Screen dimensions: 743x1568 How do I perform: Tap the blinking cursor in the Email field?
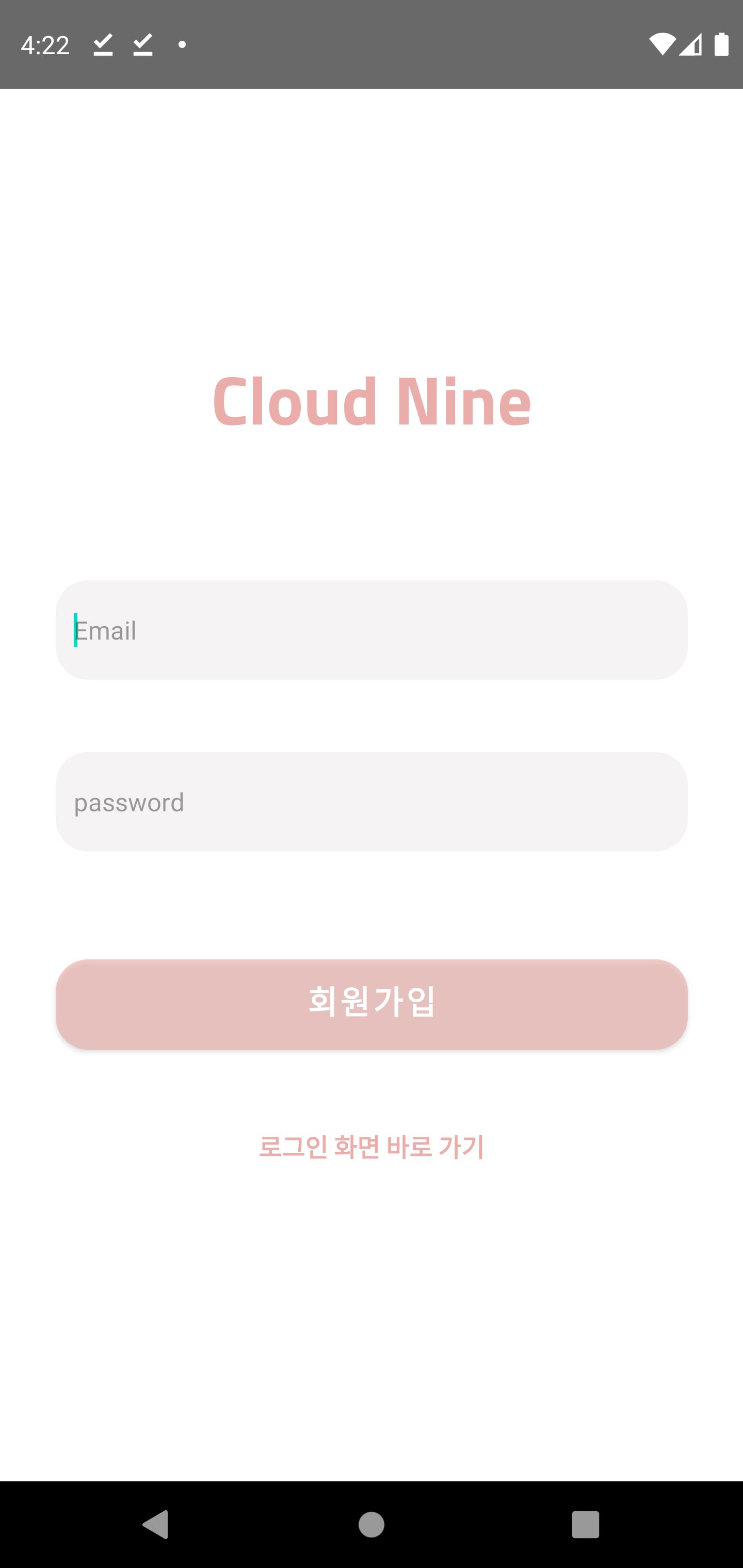(75, 630)
